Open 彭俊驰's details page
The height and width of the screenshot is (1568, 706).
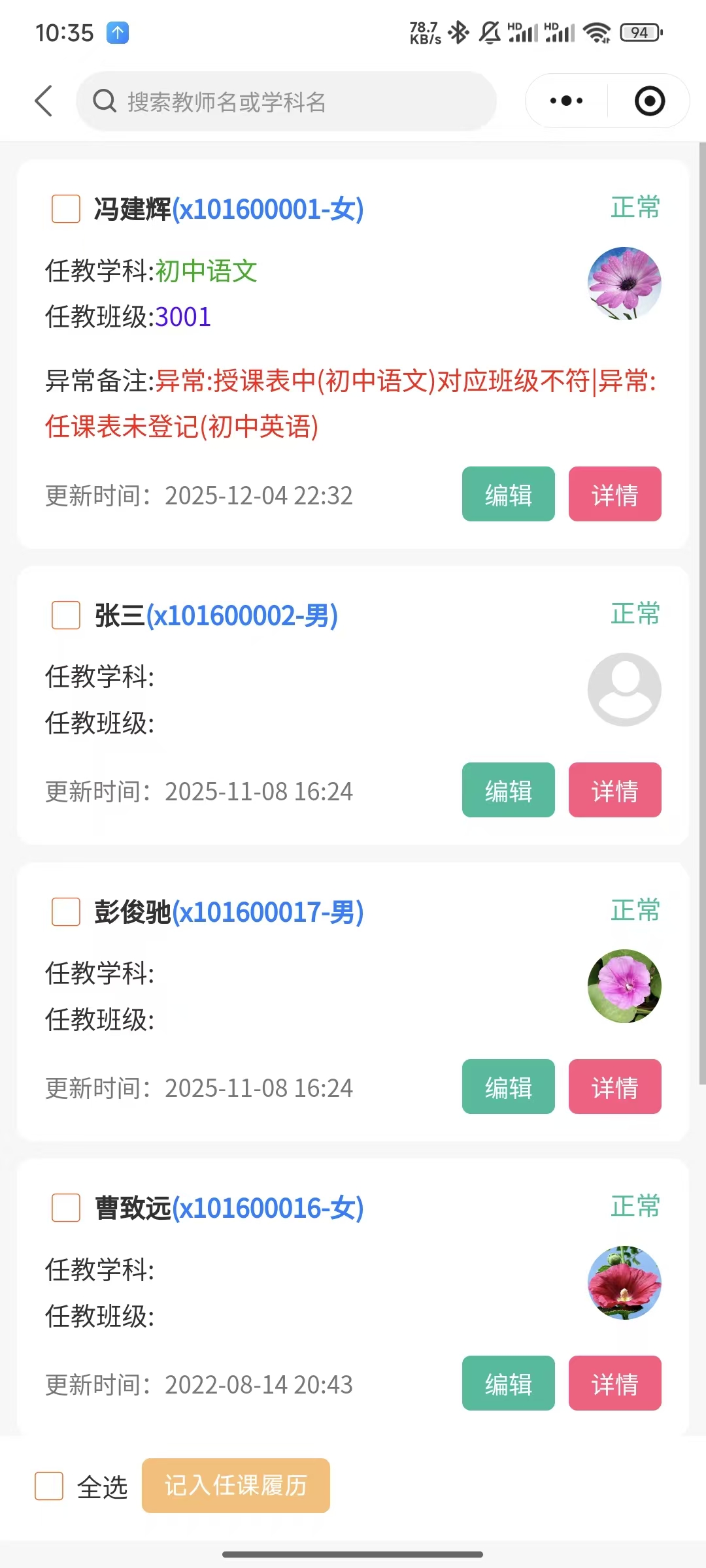tap(614, 1087)
